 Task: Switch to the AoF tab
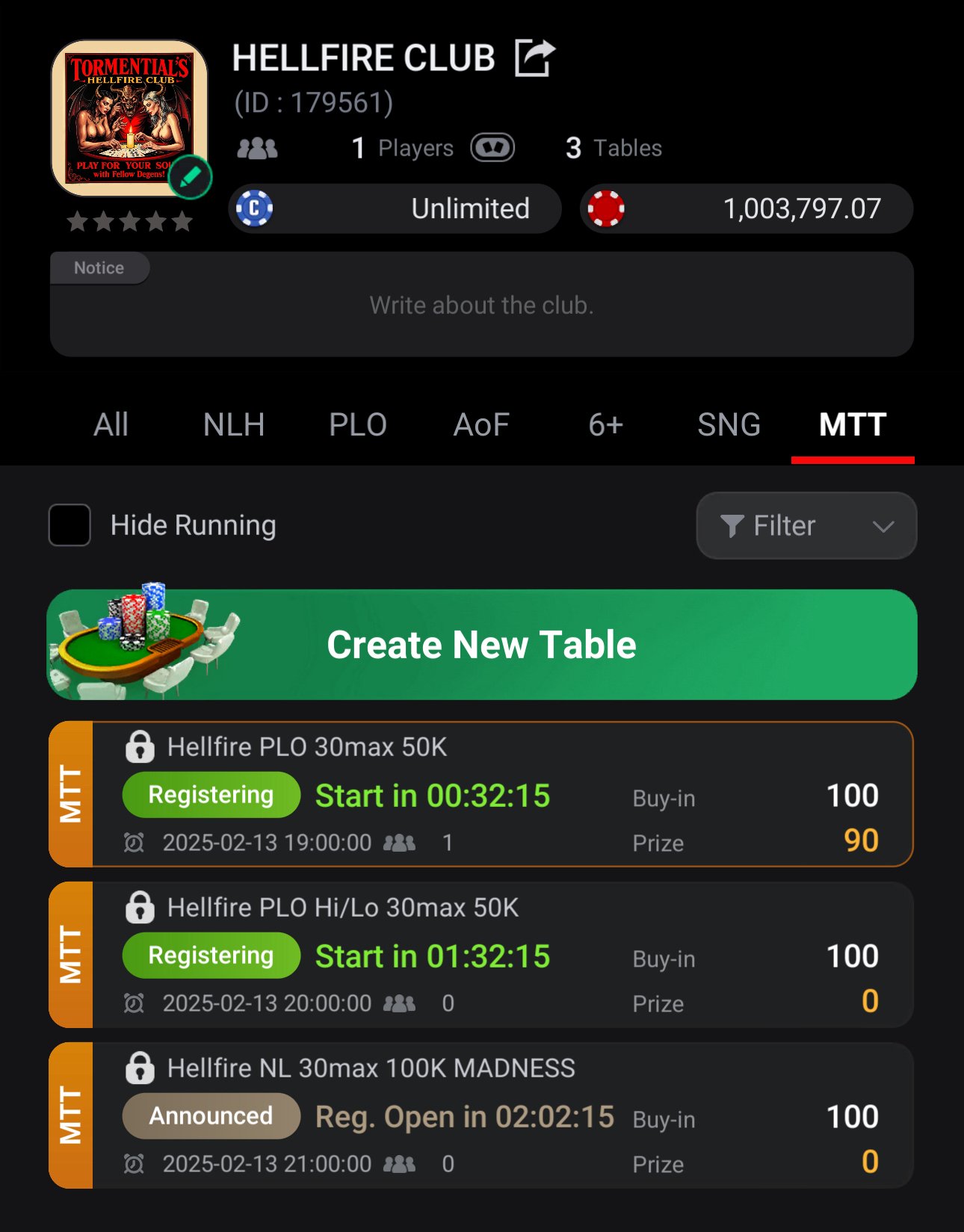[x=481, y=425]
